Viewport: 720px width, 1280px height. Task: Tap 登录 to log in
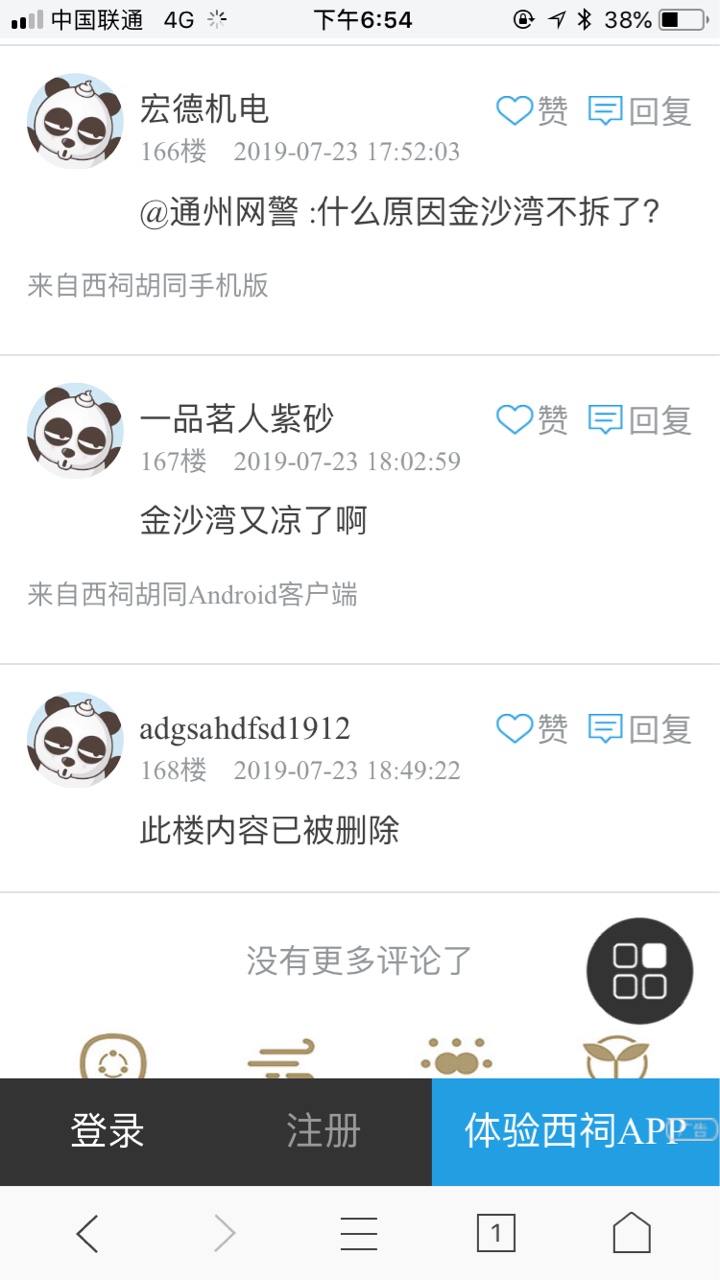tap(108, 1131)
